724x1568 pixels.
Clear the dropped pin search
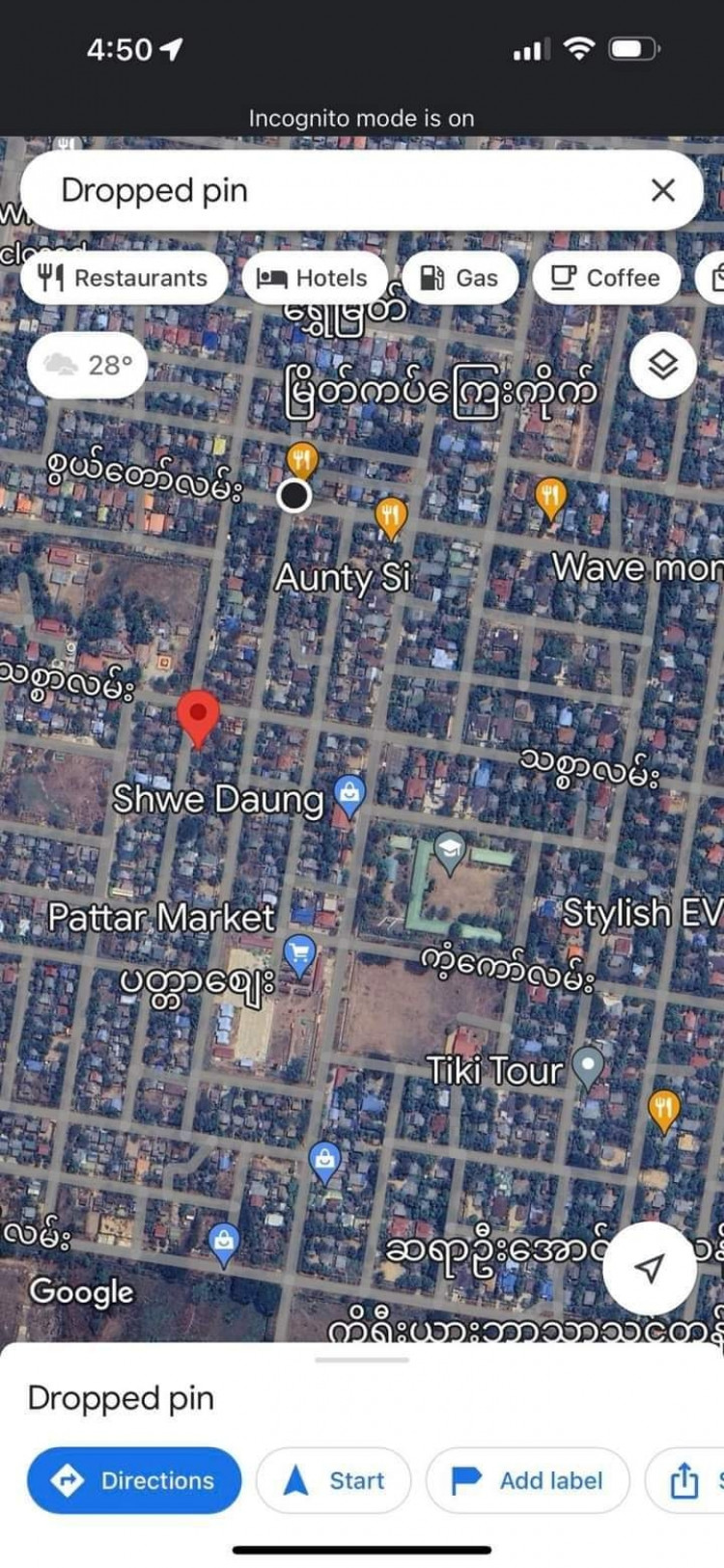(x=663, y=190)
